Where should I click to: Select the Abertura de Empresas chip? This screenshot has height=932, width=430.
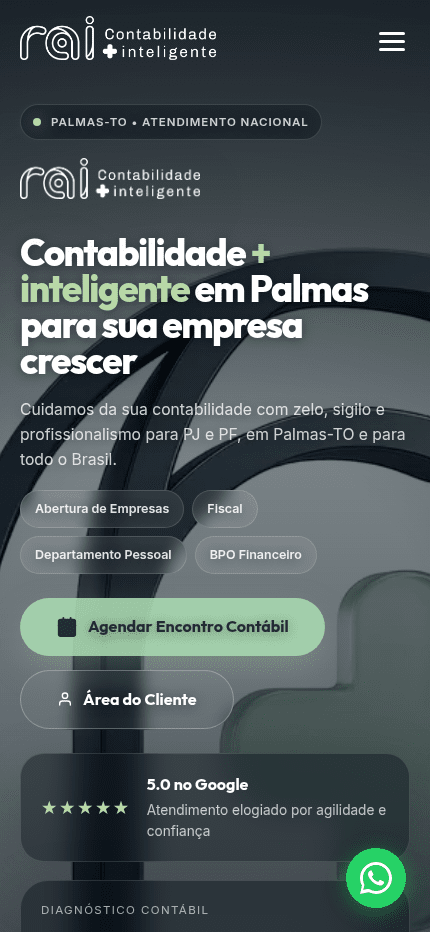(x=102, y=509)
